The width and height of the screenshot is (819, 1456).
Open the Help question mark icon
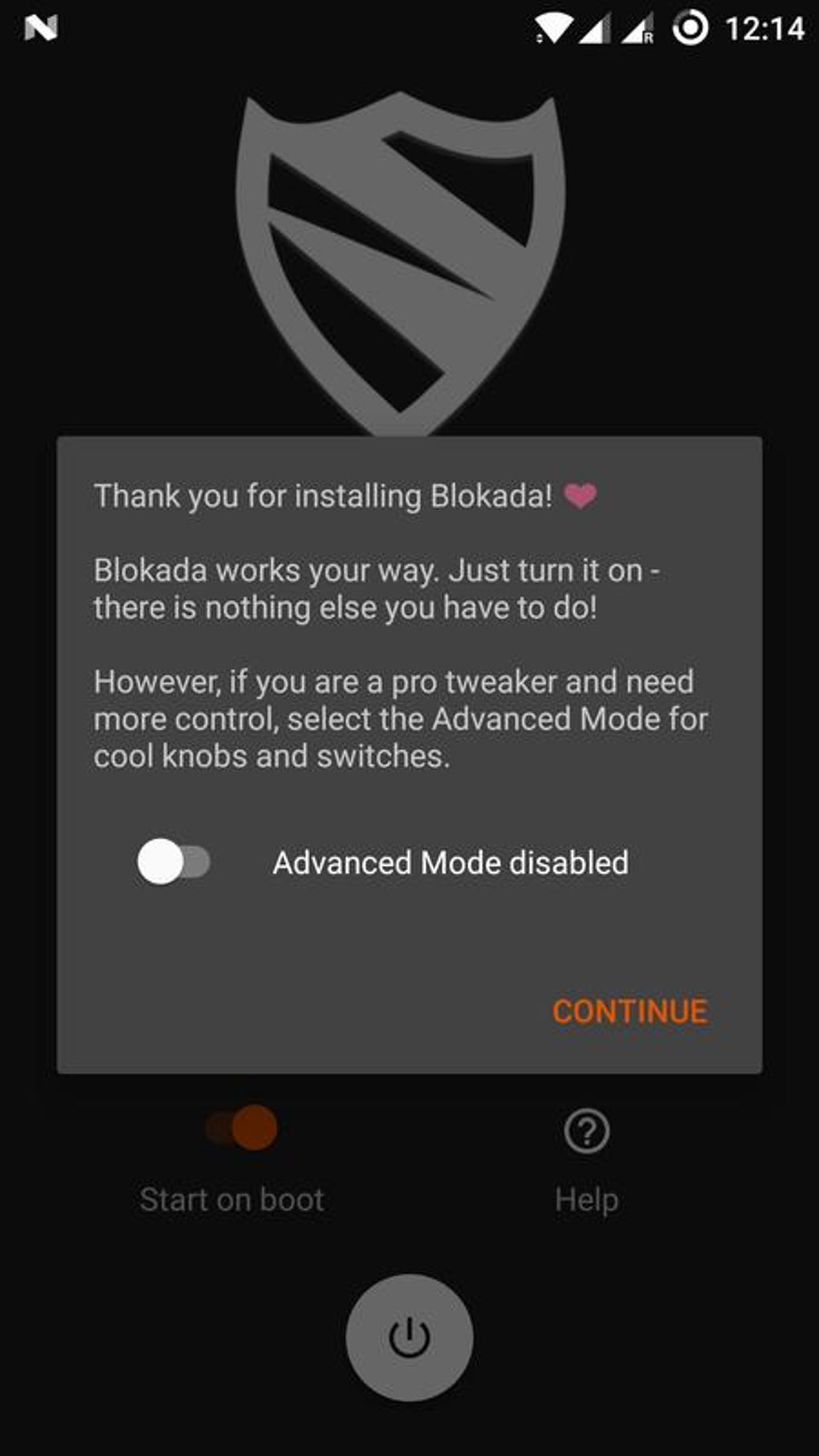587,1131
